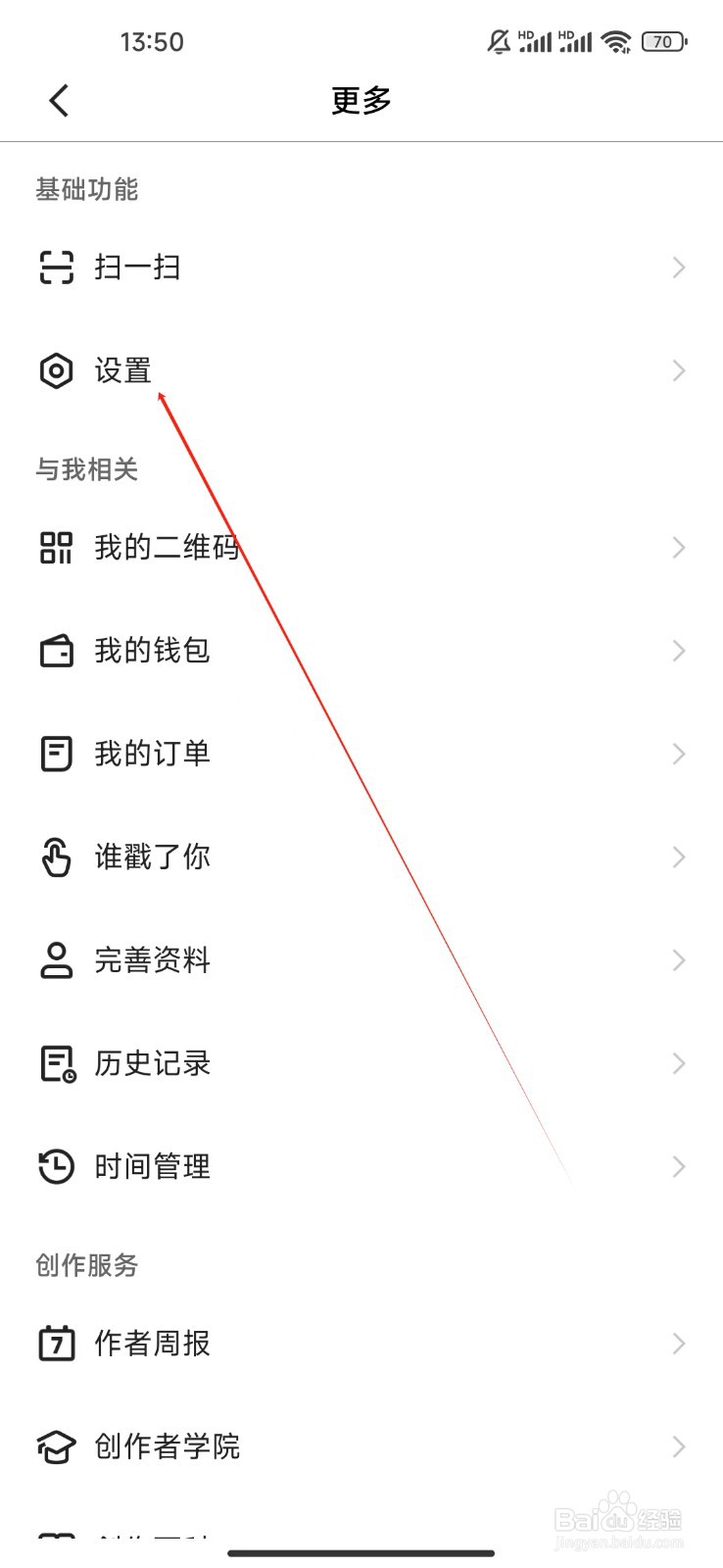Open the 我的钱包 wallet icon
The width and height of the screenshot is (723, 1568).
(x=56, y=650)
